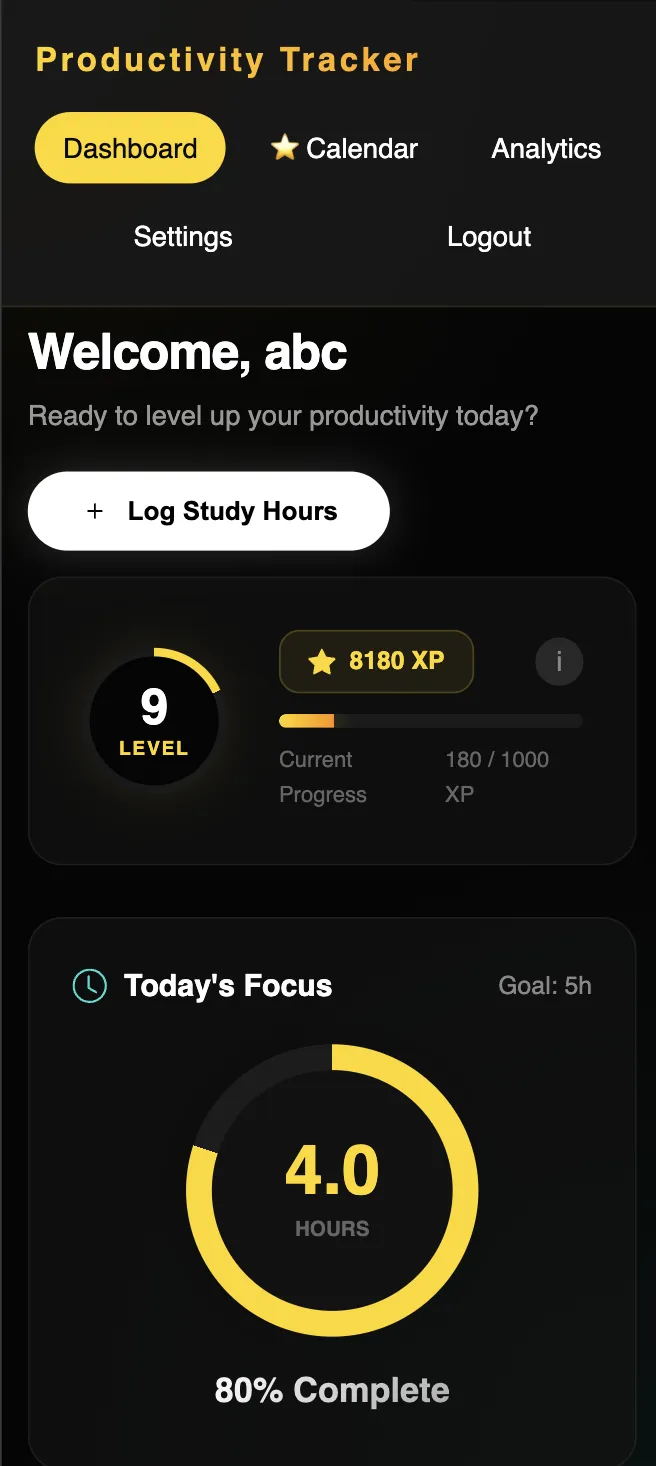The height and width of the screenshot is (1466, 656).
Task: Open the XP info icon
Action: click(559, 661)
